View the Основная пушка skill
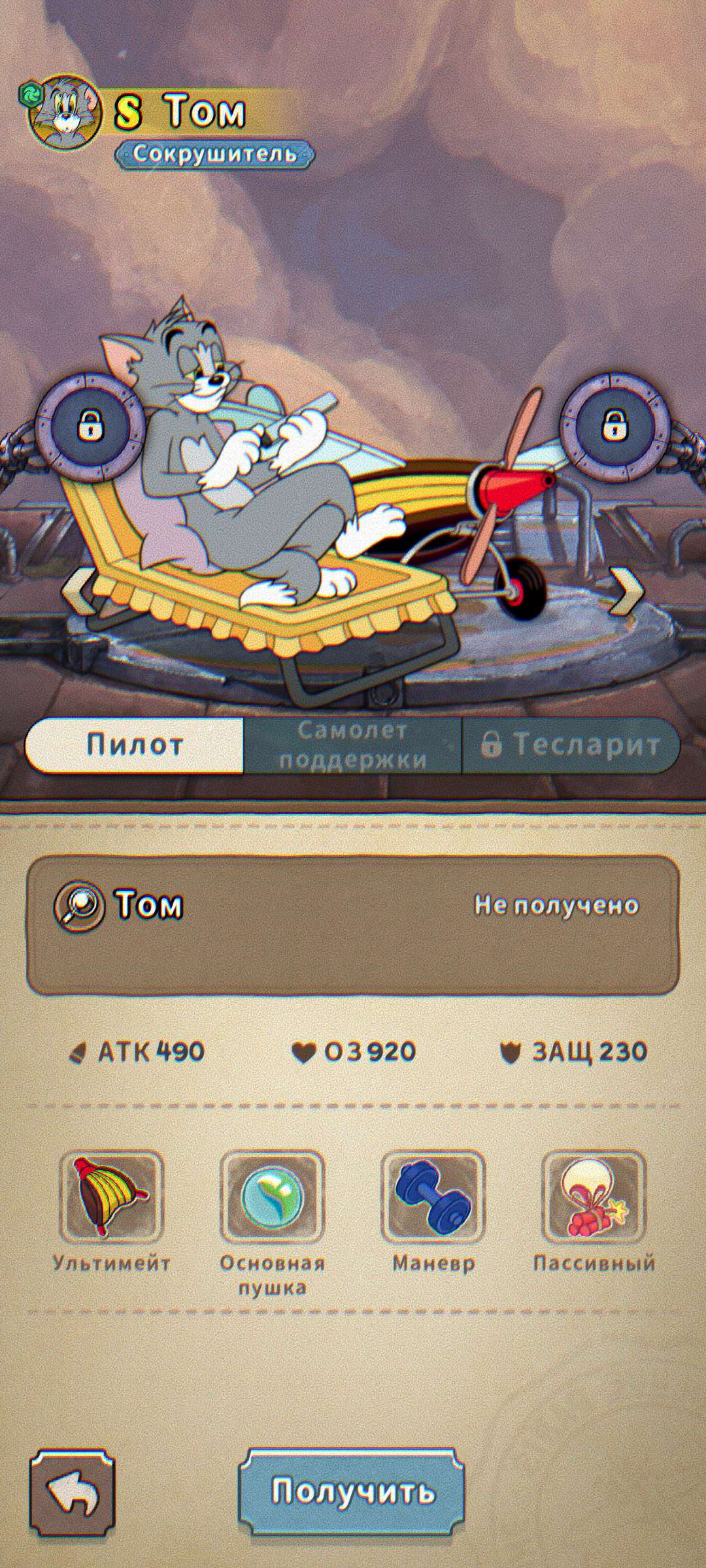 pyautogui.click(x=272, y=1196)
